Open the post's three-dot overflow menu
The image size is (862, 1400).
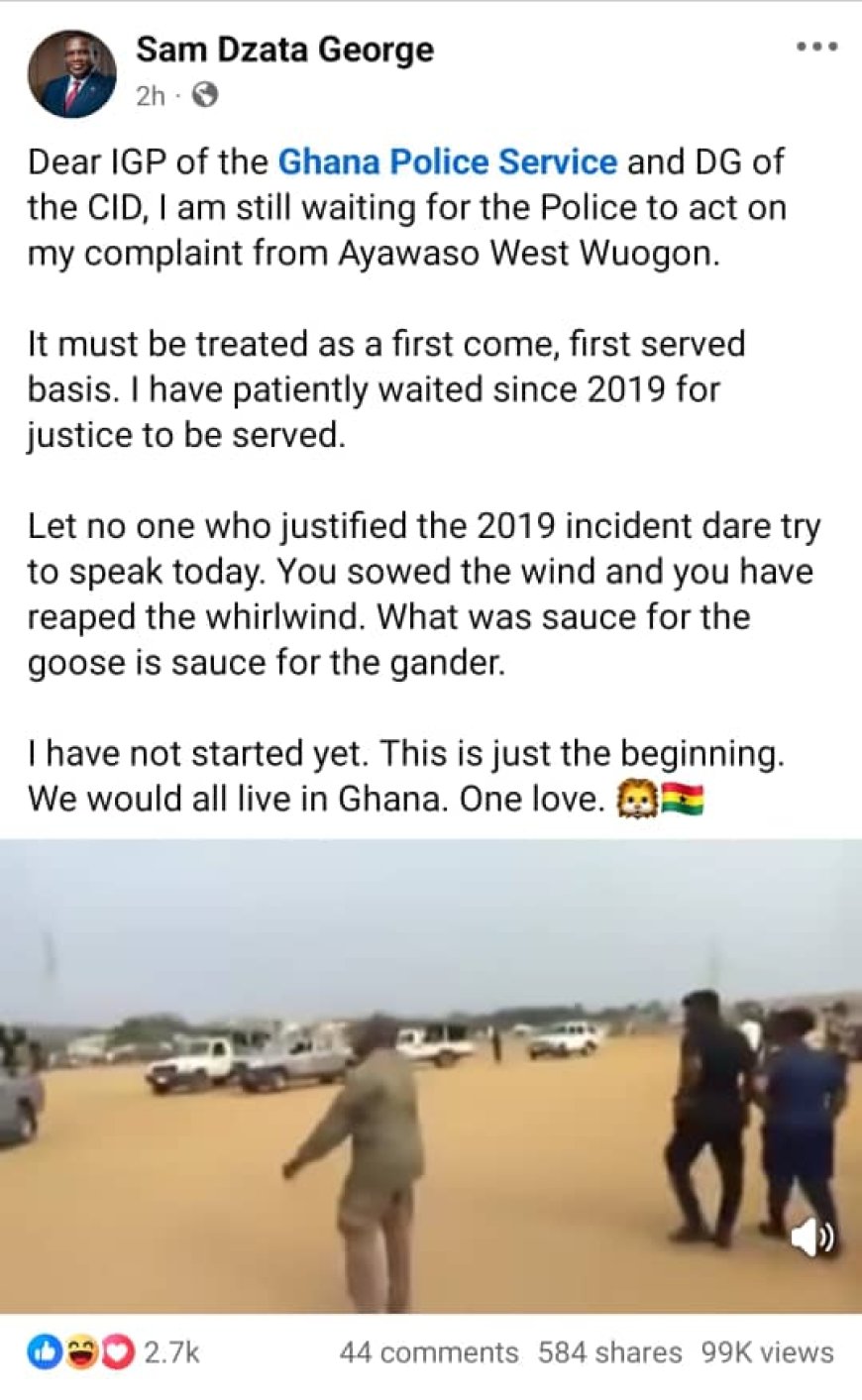tap(817, 47)
